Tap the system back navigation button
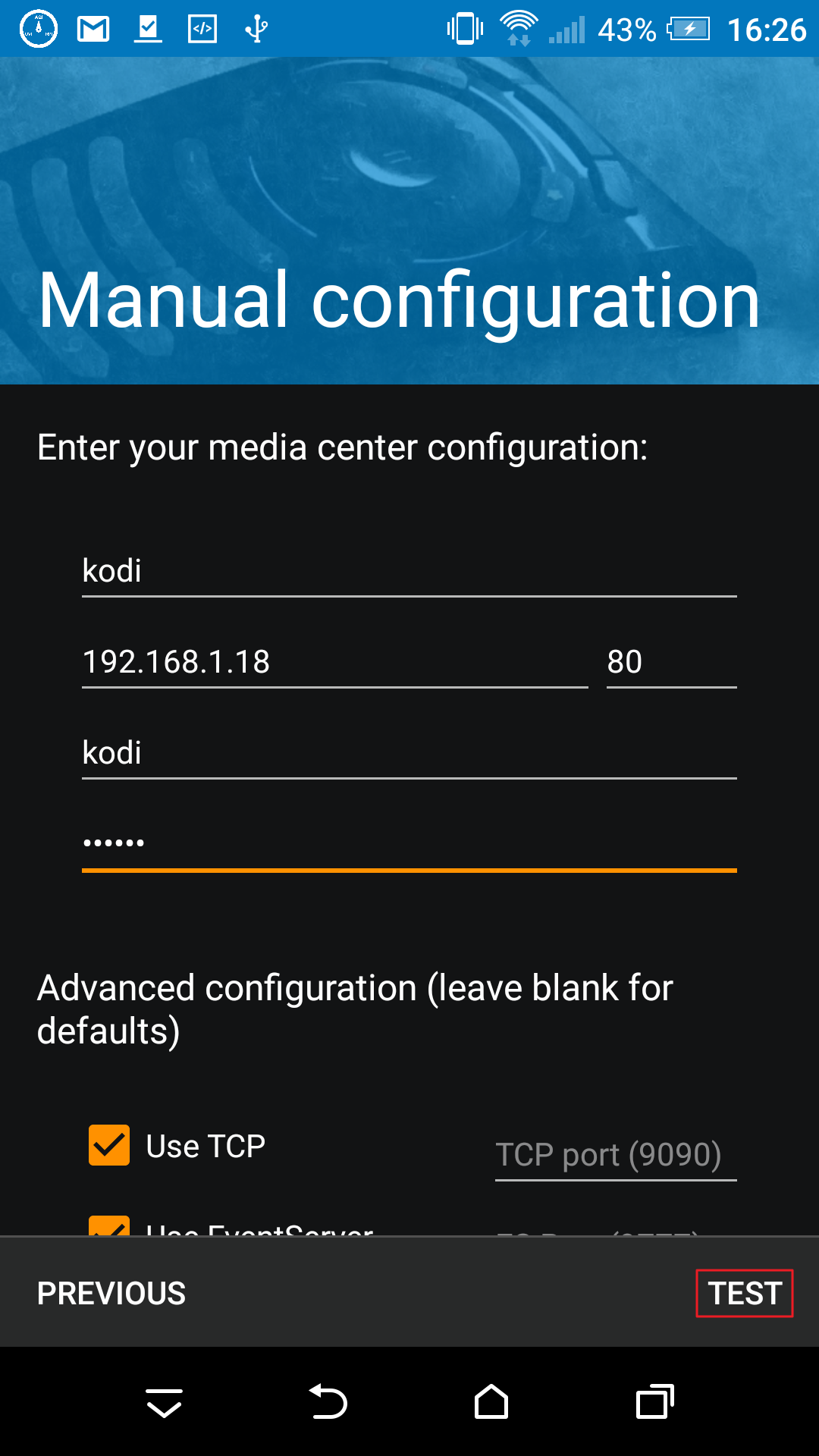819x1456 pixels. 328,1401
